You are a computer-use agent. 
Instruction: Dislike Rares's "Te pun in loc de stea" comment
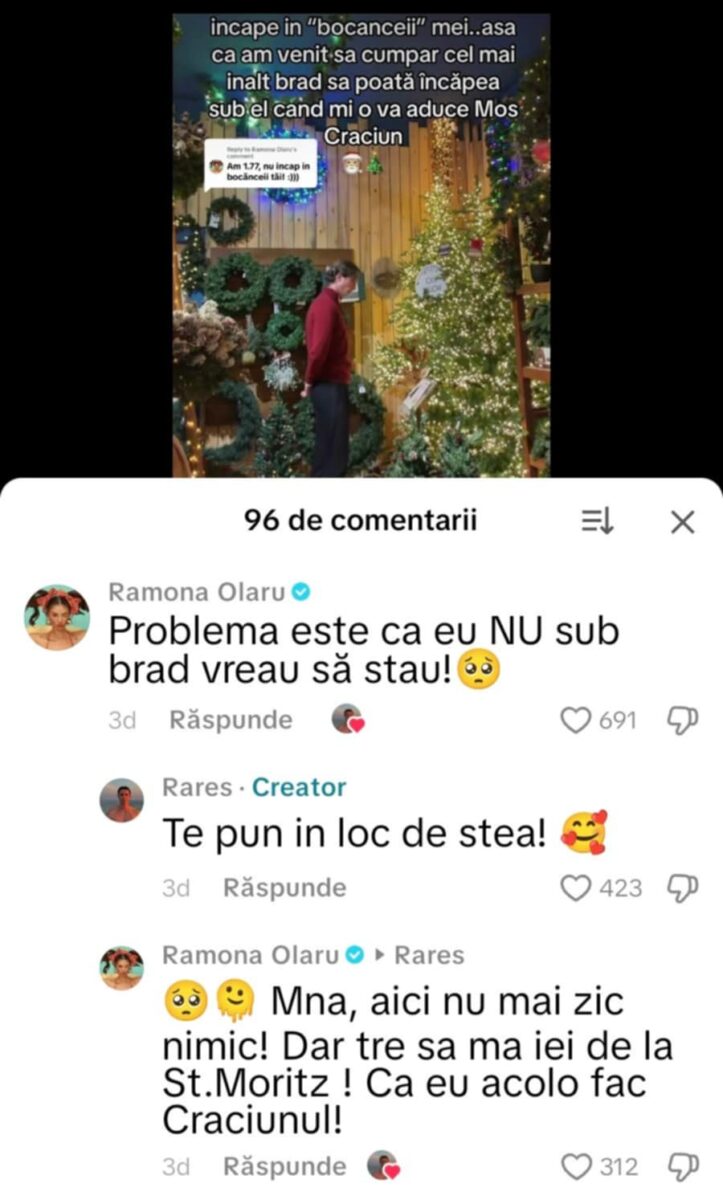(x=681, y=888)
